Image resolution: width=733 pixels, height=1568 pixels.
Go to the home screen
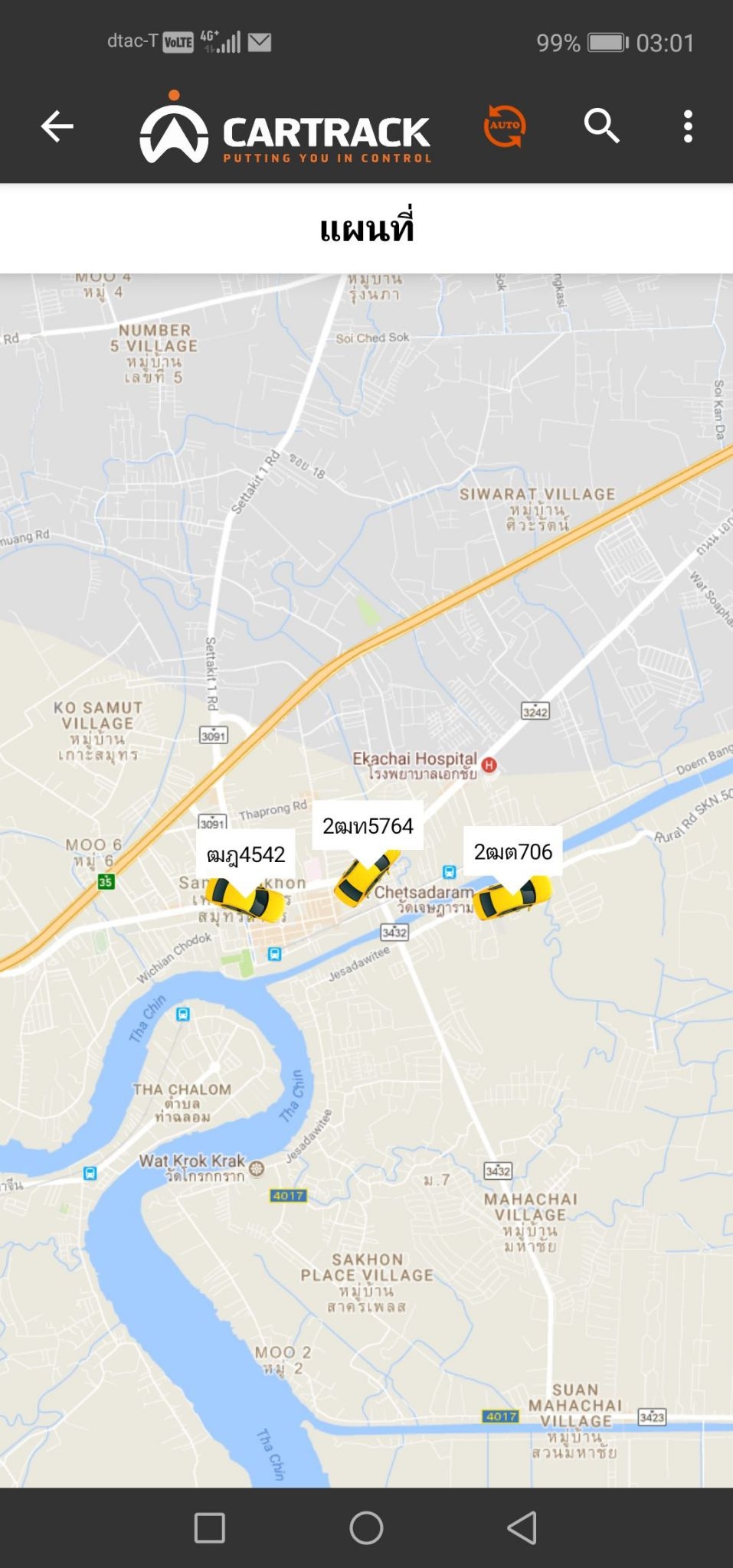click(366, 1527)
